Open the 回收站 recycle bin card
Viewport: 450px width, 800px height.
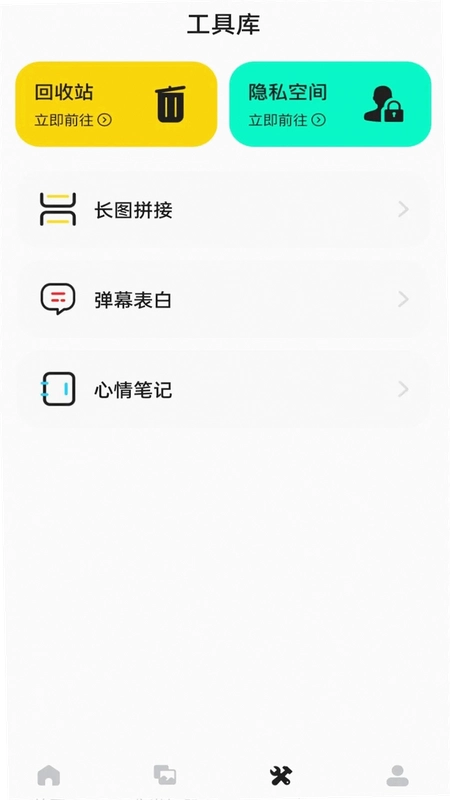click(116, 104)
